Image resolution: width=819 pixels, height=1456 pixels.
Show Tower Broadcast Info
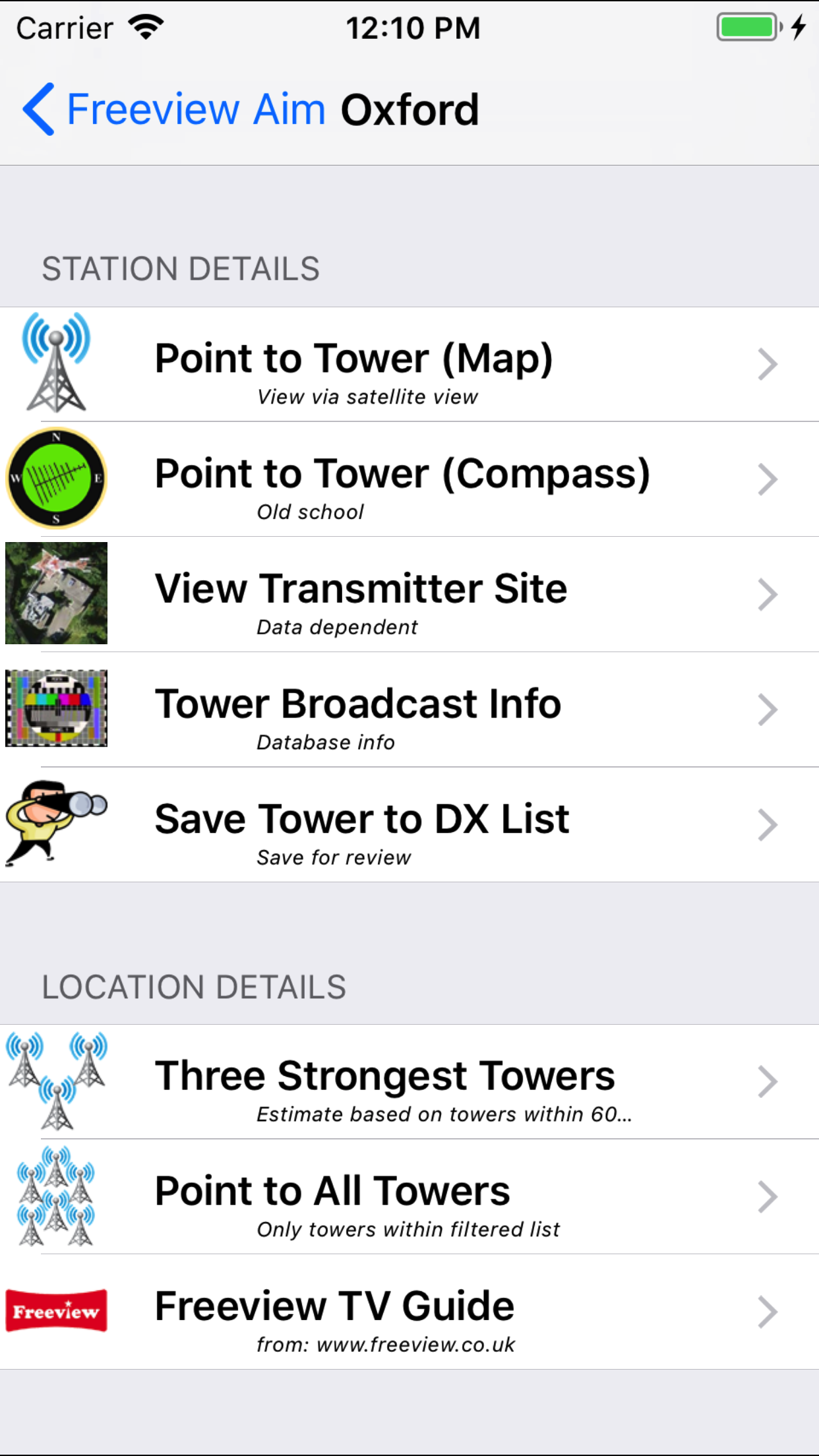409,710
